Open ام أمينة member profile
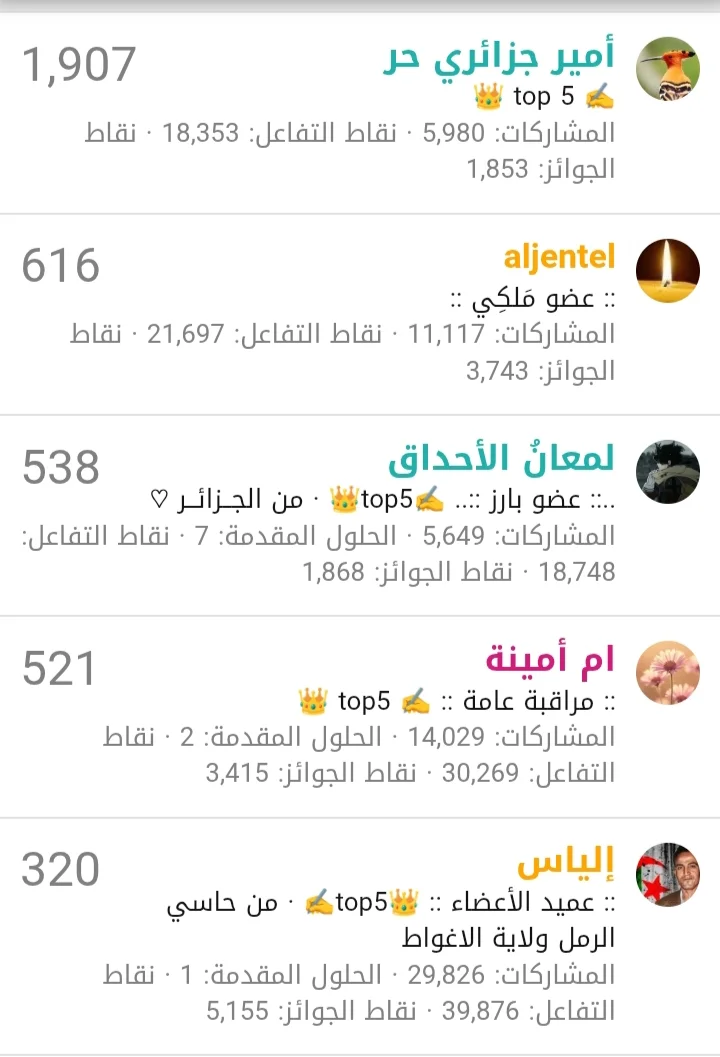 click(x=550, y=661)
